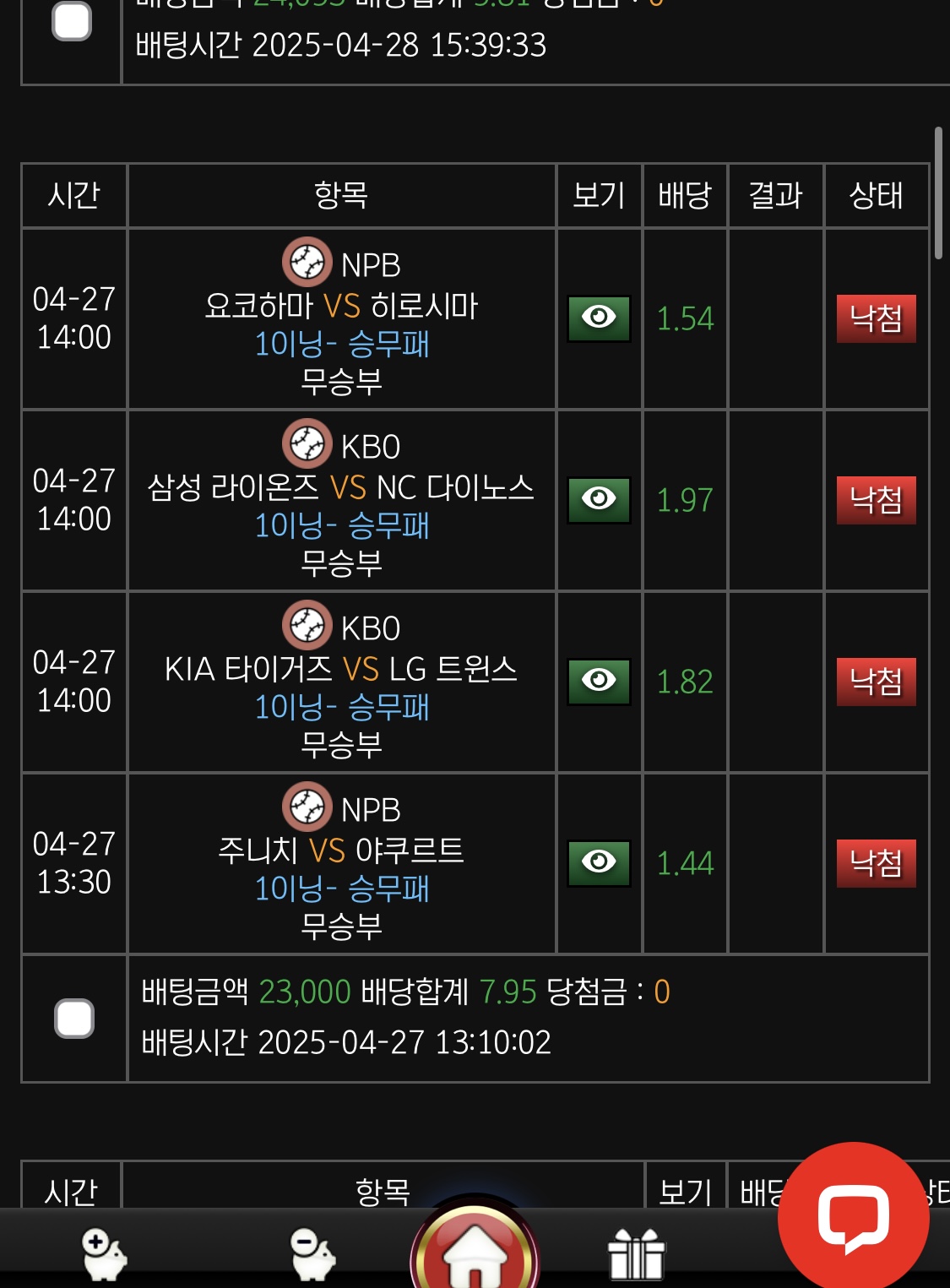The height and width of the screenshot is (1288, 950).
Task: Select the bet placed 2025-04-28 15:39:33
Action: (72, 21)
